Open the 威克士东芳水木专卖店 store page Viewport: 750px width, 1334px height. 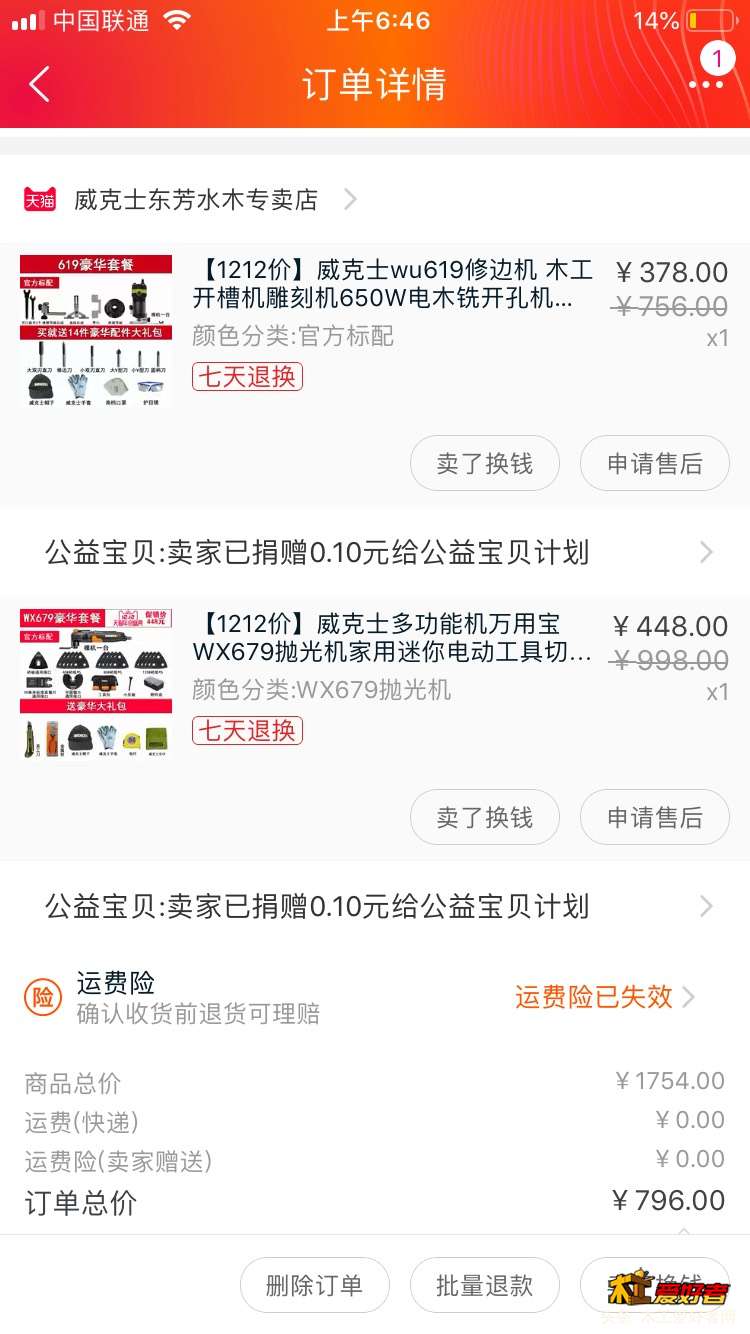click(196, 200)
